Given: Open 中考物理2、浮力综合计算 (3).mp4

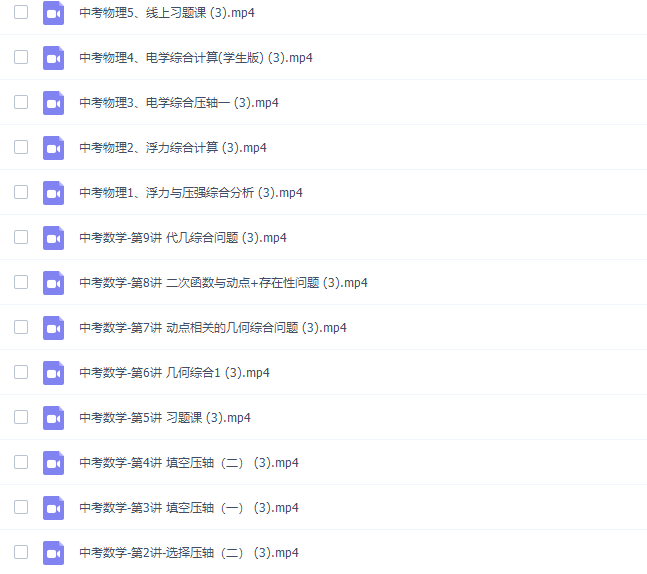Looking at the screenshot, I should pos(172,148).
